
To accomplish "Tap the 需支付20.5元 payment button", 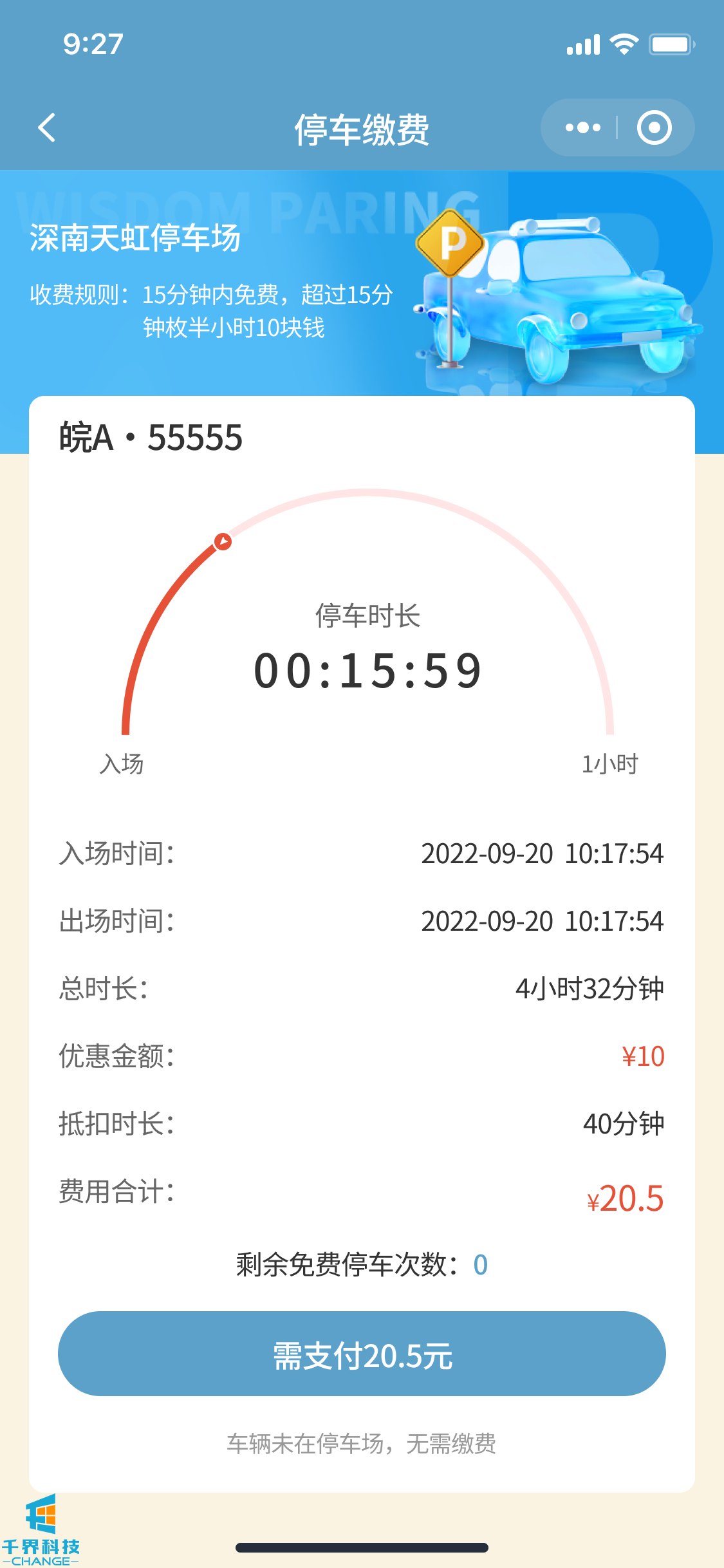I will coord(362,1354).
